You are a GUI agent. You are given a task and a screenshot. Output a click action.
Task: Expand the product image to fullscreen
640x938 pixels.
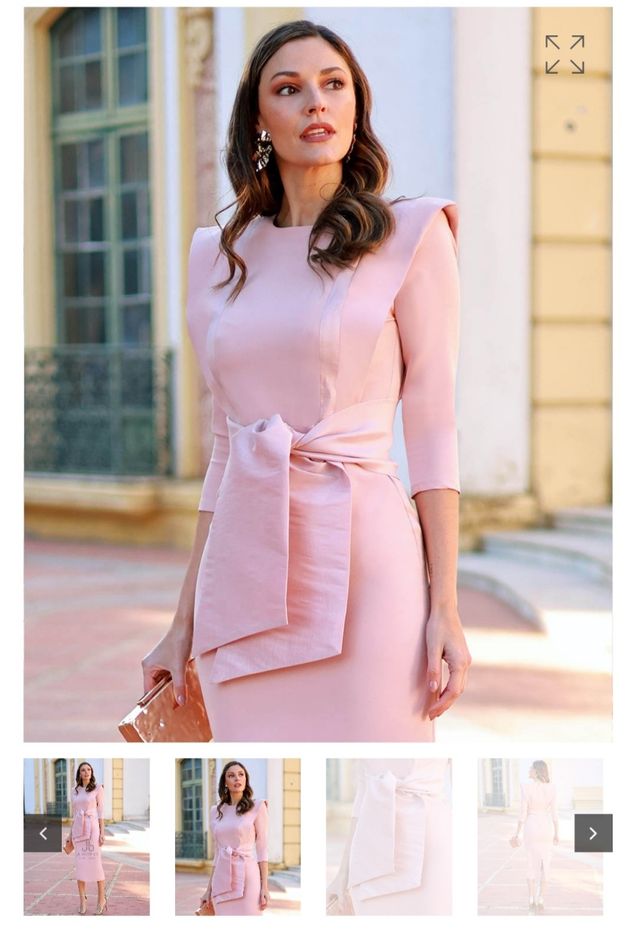[564, 55]
